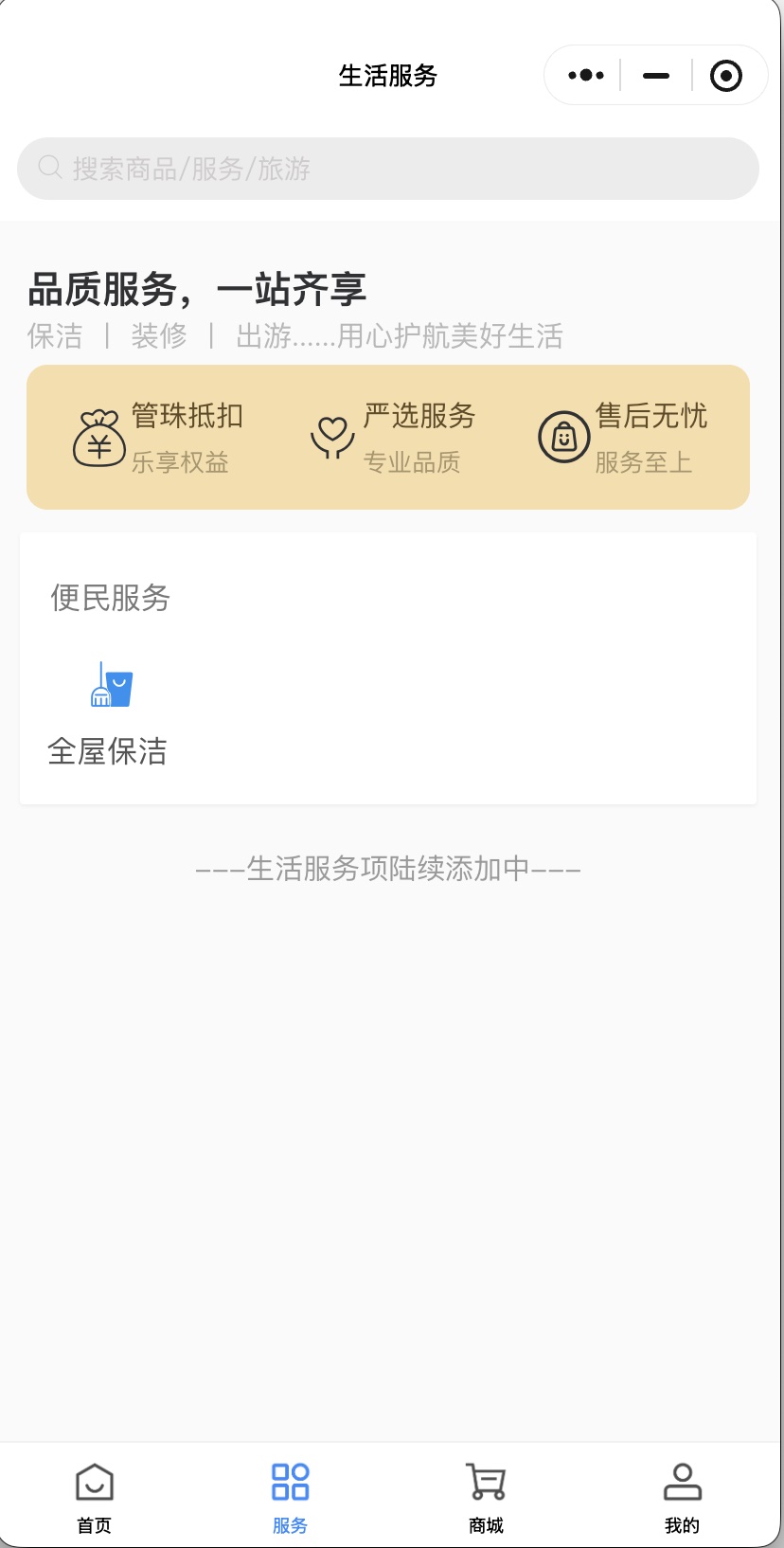Close the mini program via circle icon
Image resolution: width=784 pixels, height=1548 pixels.
pyautogui.click(x=726, y=76)
